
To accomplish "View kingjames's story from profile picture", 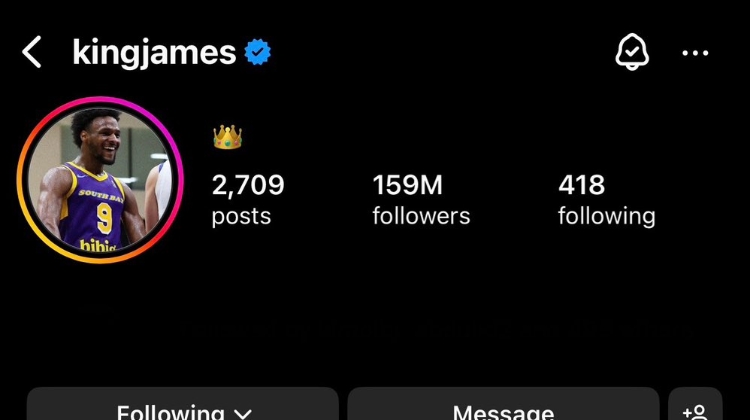I will coord(99,180).
